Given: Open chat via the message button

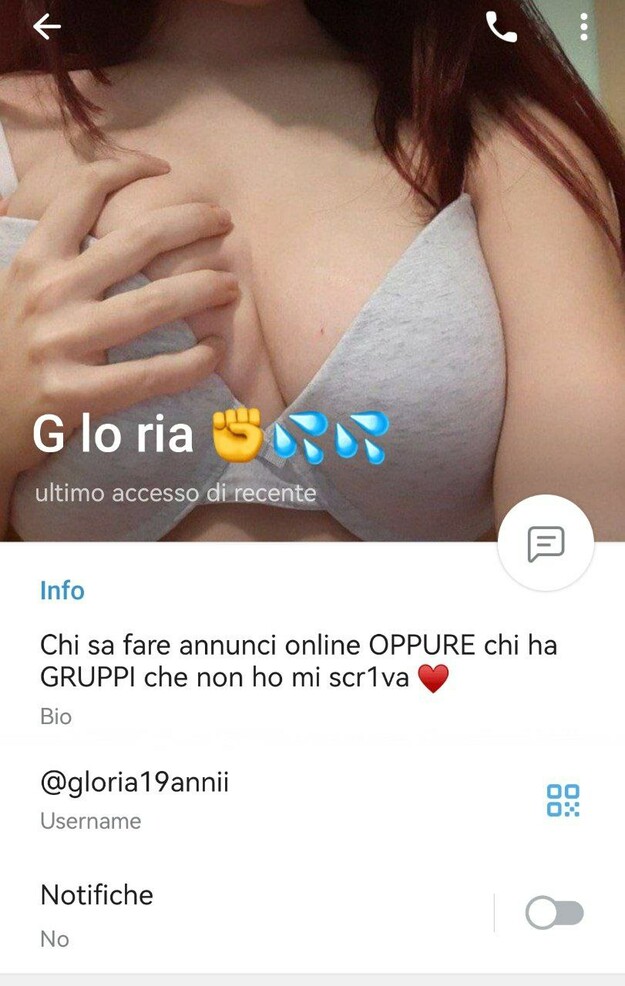Looking at the screenshot, I should 546,544.
